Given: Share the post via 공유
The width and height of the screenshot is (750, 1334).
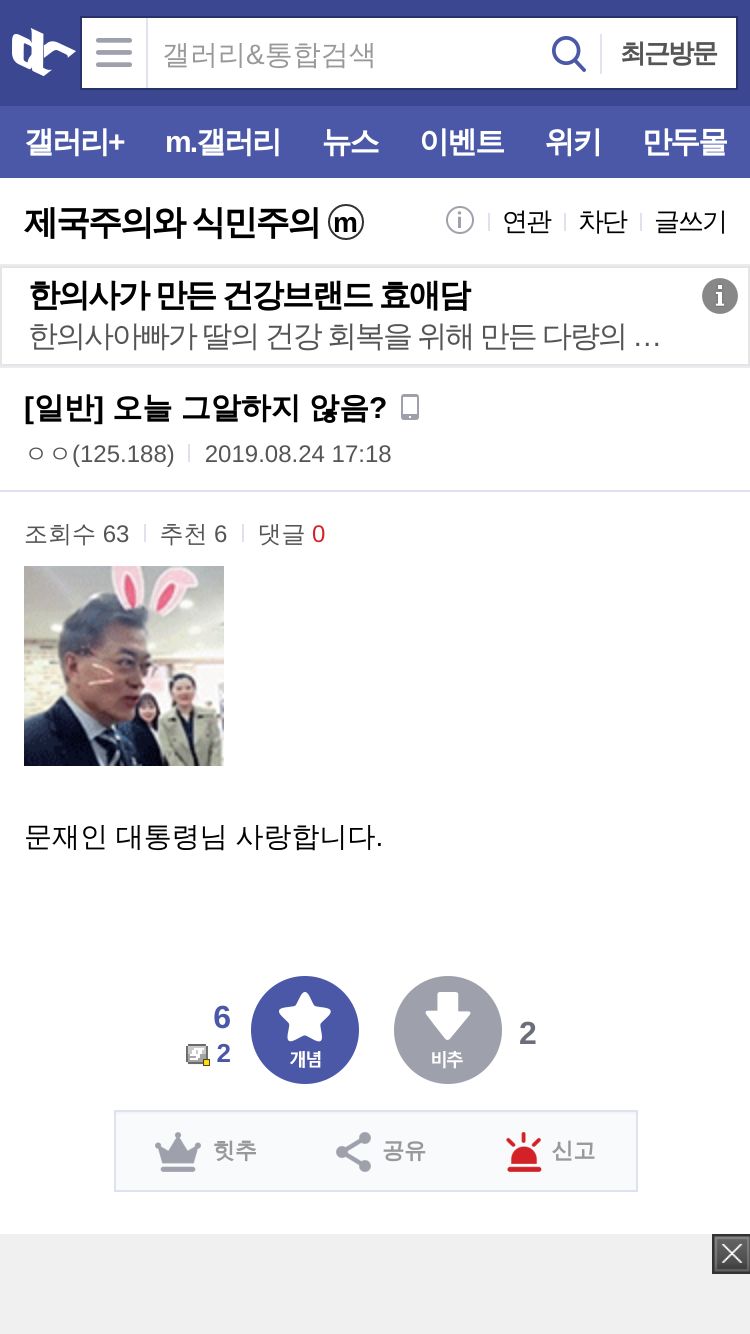Looking at the screenshot, I should (381, 1151).
